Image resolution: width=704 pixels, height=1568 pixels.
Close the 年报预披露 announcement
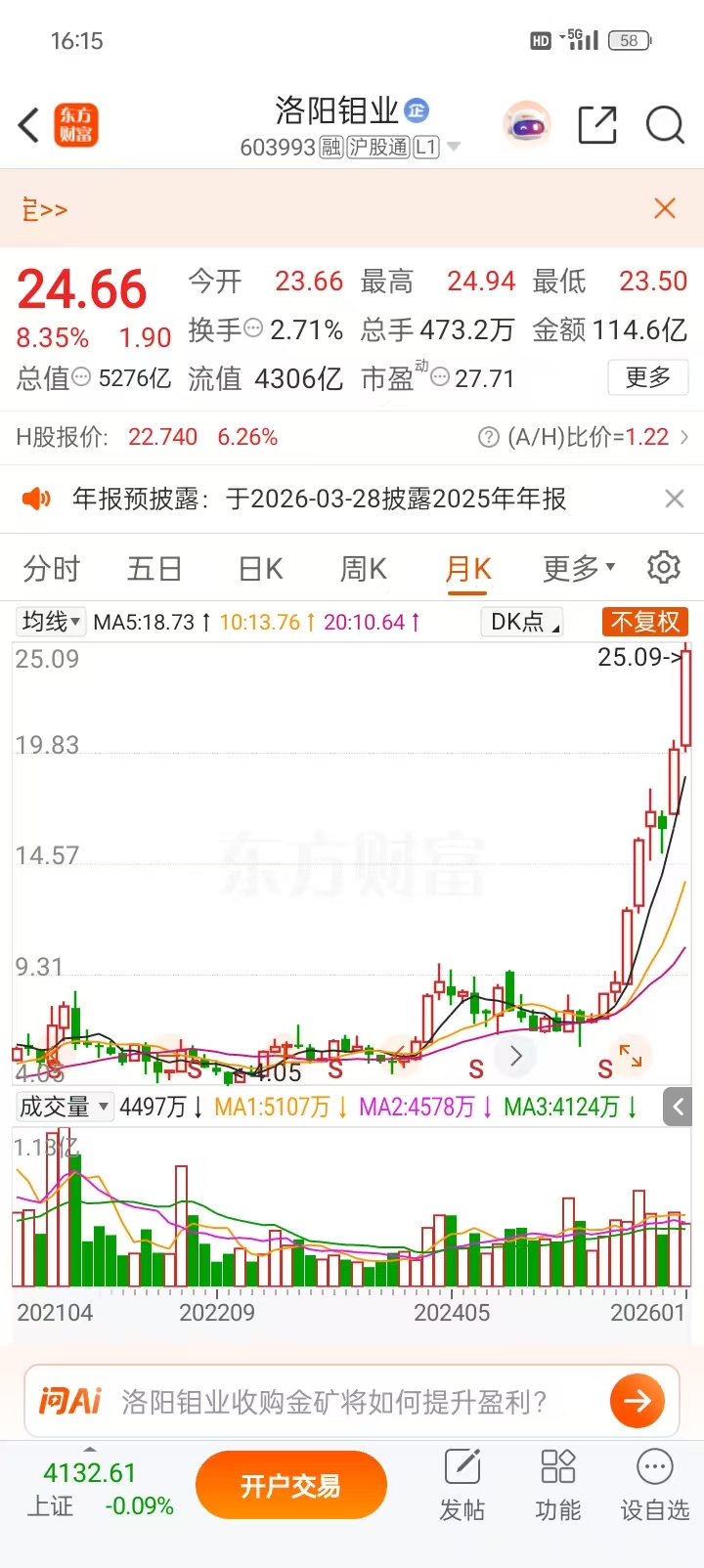(x=675, y=499)
